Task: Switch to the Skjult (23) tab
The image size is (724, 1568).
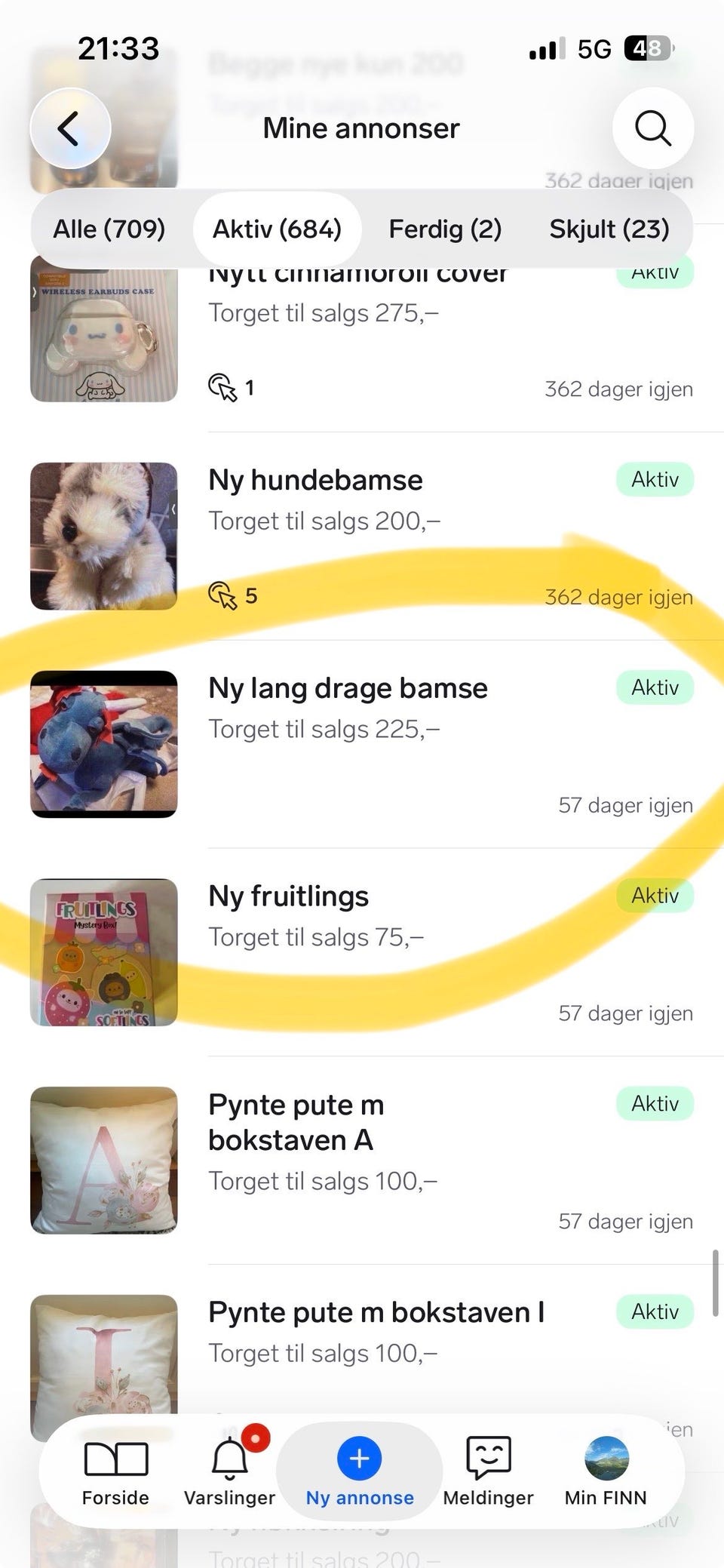Action: (609, 229)
